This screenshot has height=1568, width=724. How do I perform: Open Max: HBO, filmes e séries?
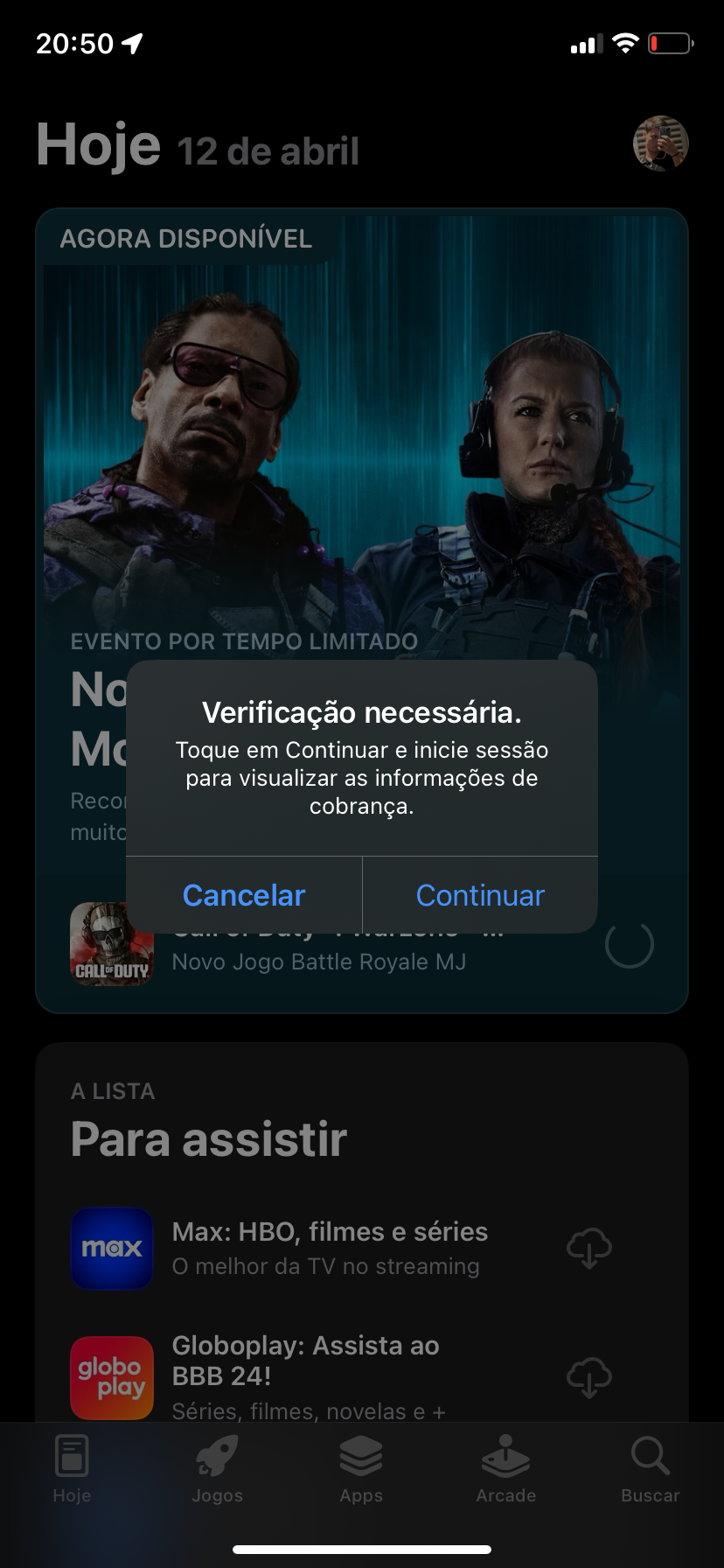click(x=329, y=1247)
